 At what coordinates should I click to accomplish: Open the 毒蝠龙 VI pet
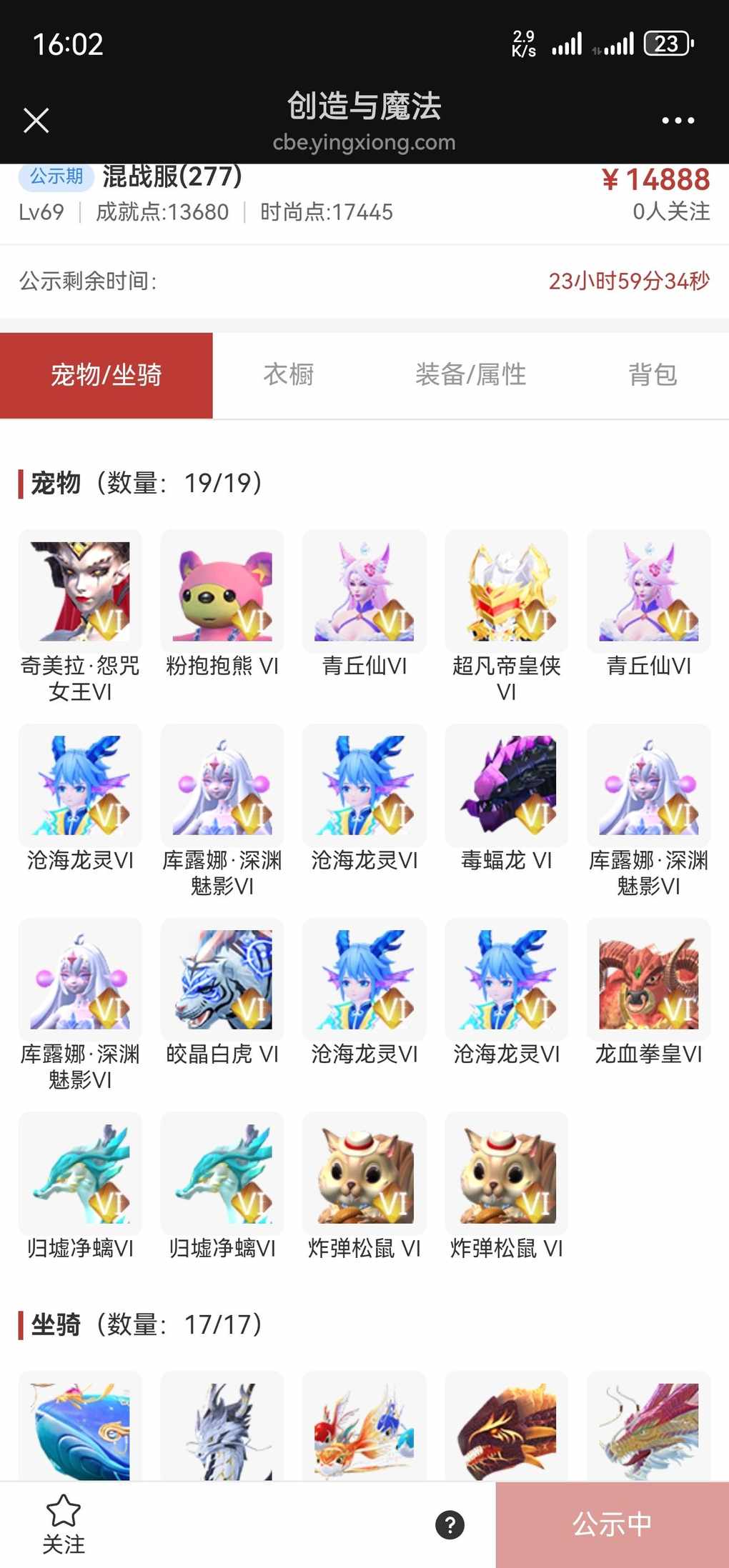point(506,786)
